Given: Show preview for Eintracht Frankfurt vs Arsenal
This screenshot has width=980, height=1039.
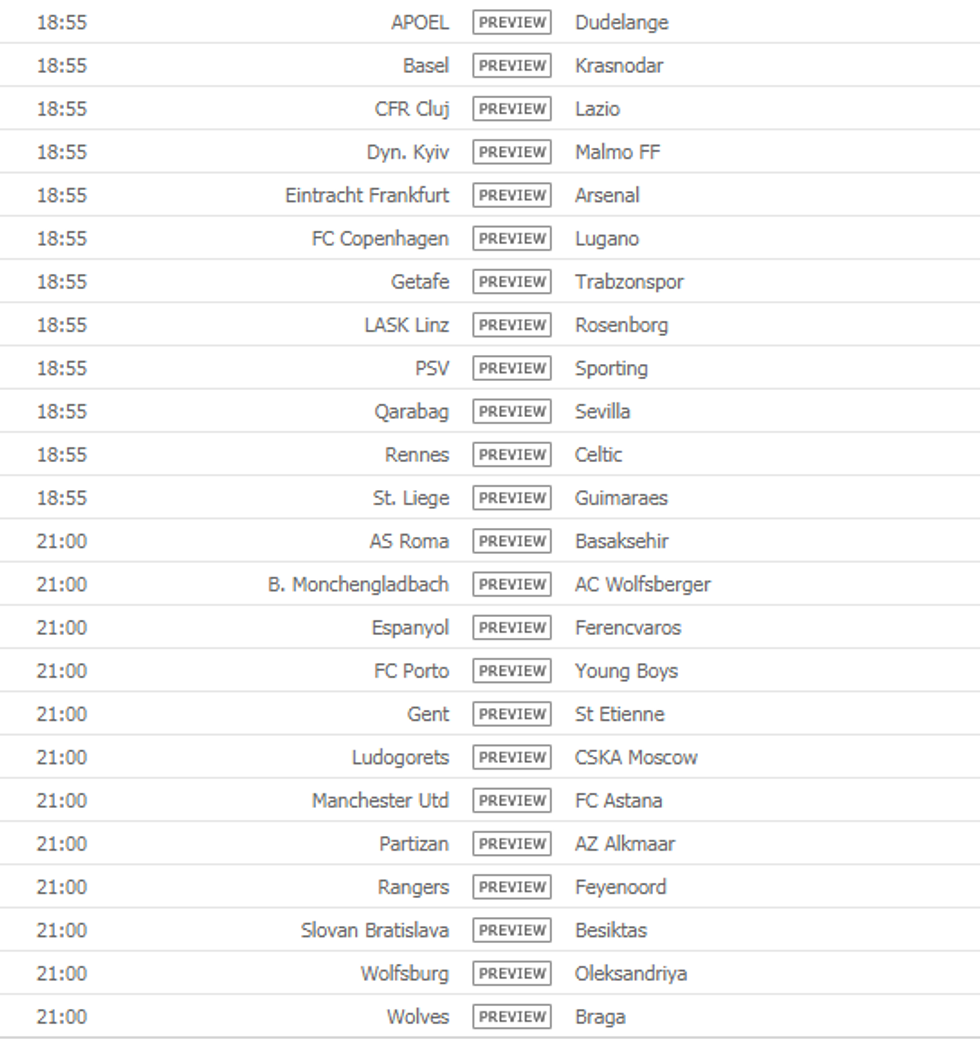Looking at the screenshot, I should pyautogui.click(x=512, y=195).
